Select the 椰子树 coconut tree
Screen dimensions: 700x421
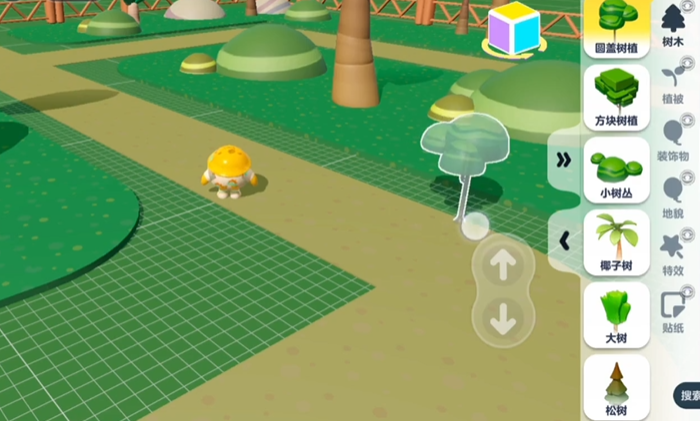pos(616,242)
